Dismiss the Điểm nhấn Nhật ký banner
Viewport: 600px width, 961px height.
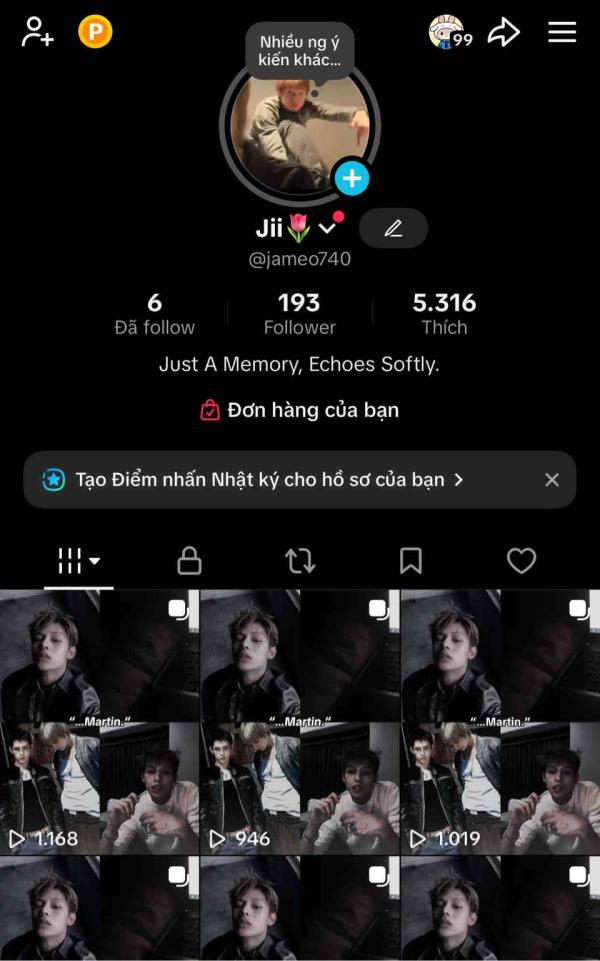point(552,480)
